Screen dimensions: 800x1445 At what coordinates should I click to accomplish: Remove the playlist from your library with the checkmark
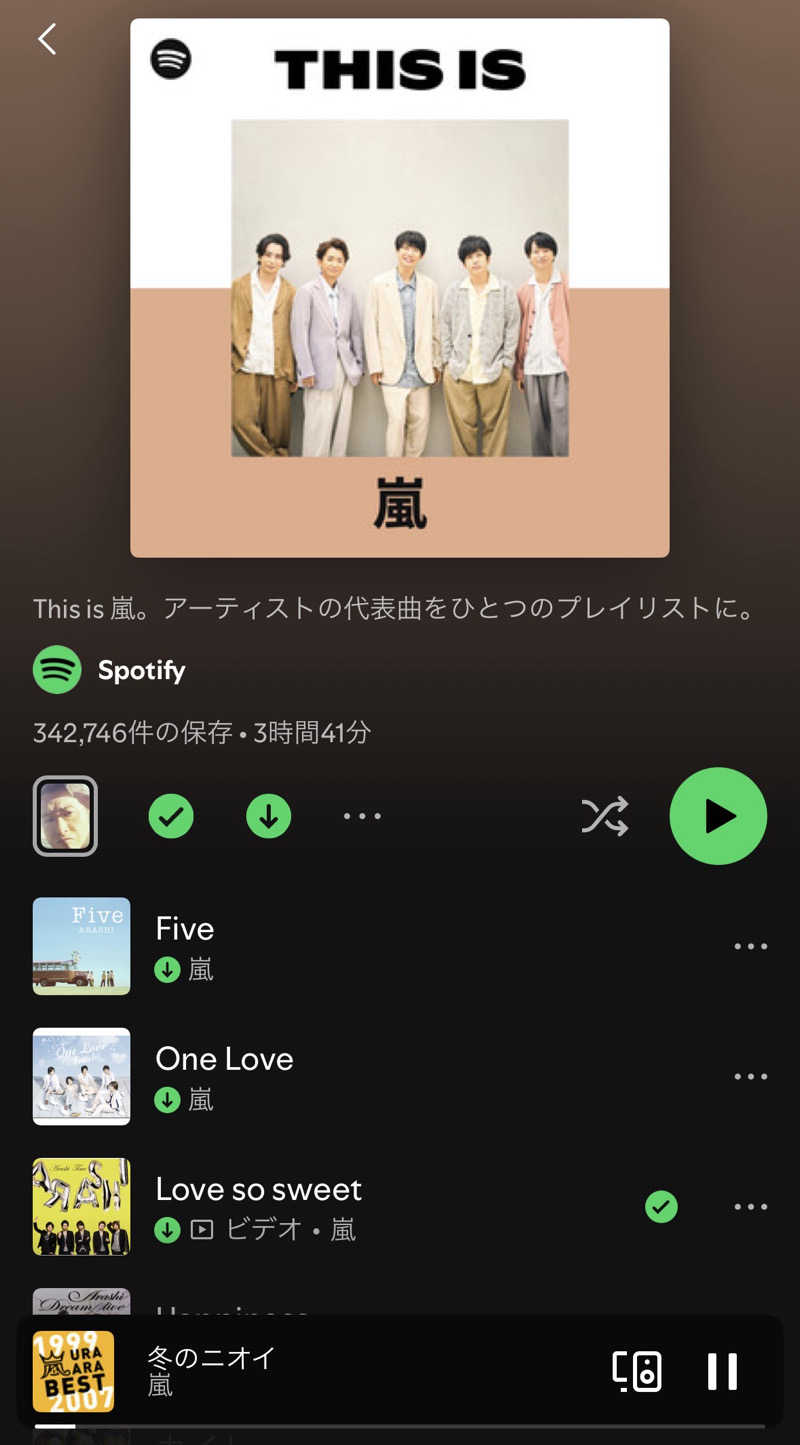(171, 816)
